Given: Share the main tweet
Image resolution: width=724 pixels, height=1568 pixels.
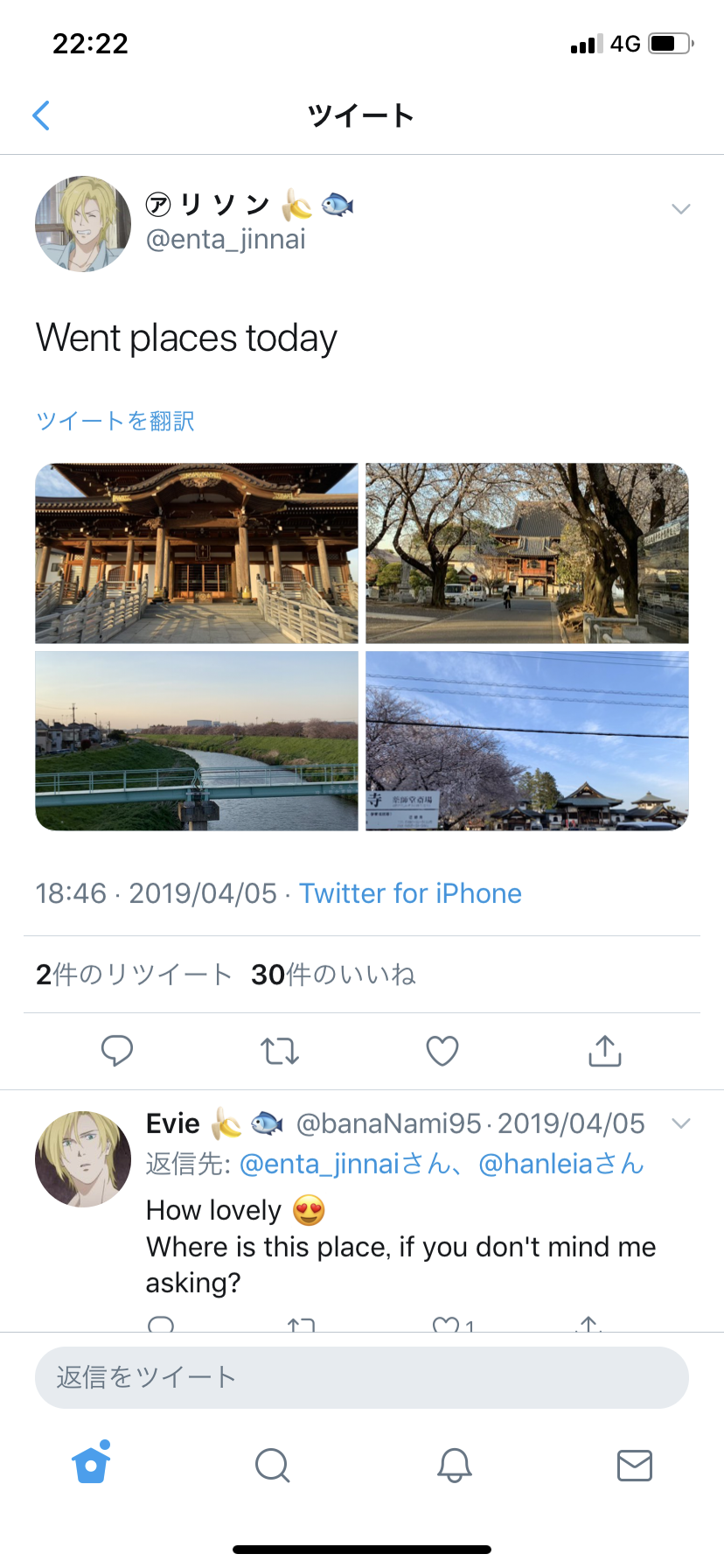Looking at the screenshot, I should tap(605, 1050).
